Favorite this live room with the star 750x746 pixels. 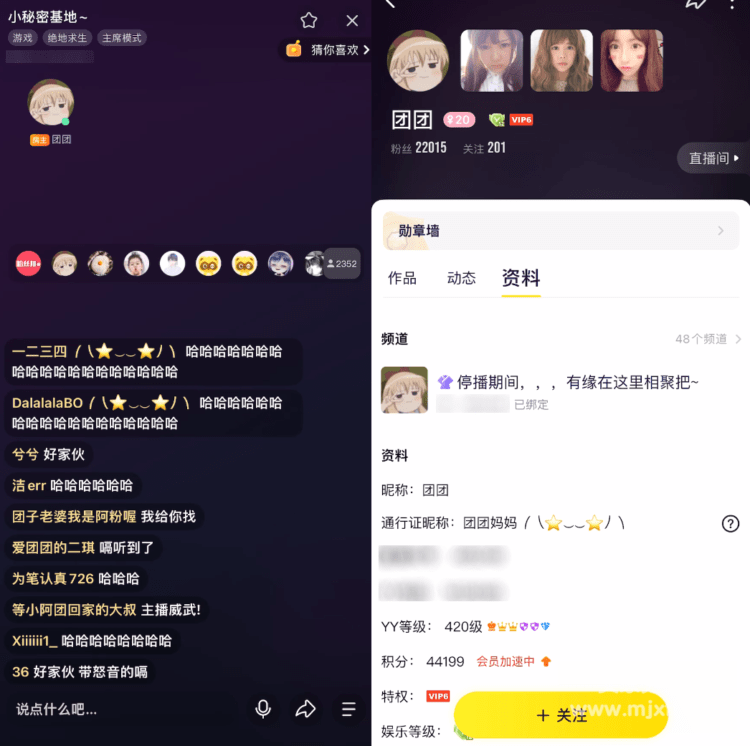coord(309,20)
